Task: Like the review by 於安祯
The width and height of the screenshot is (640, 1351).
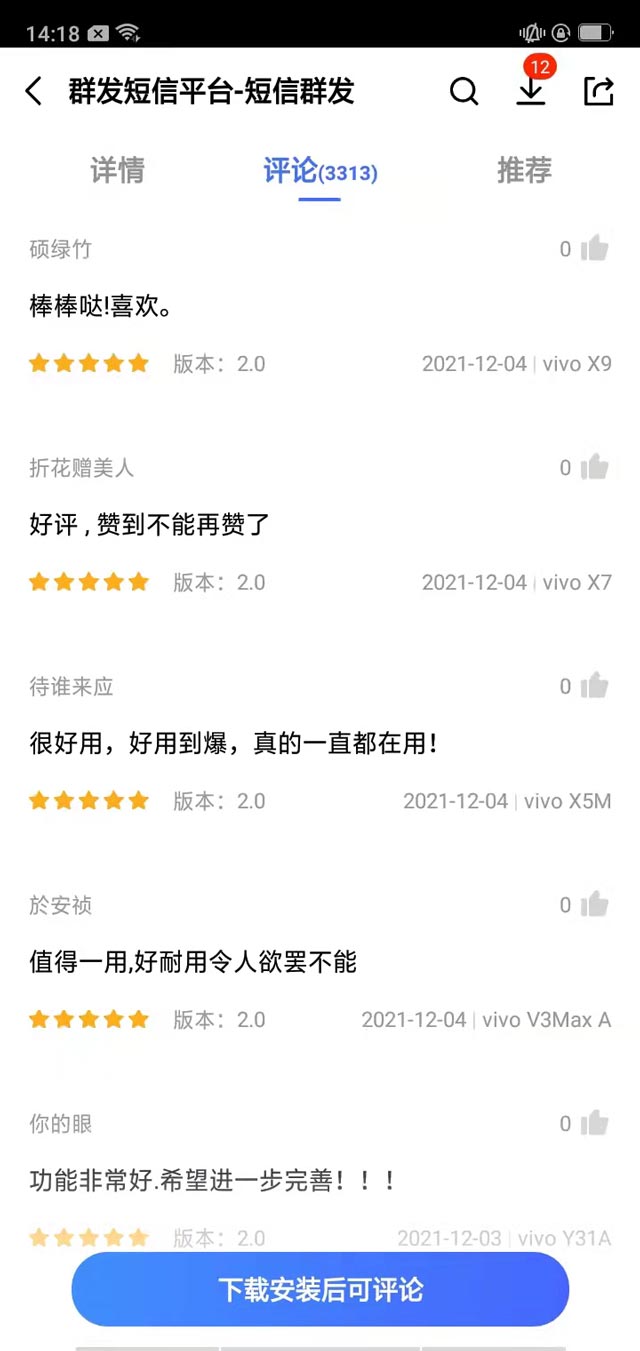Action: click(x=595, y=905)
